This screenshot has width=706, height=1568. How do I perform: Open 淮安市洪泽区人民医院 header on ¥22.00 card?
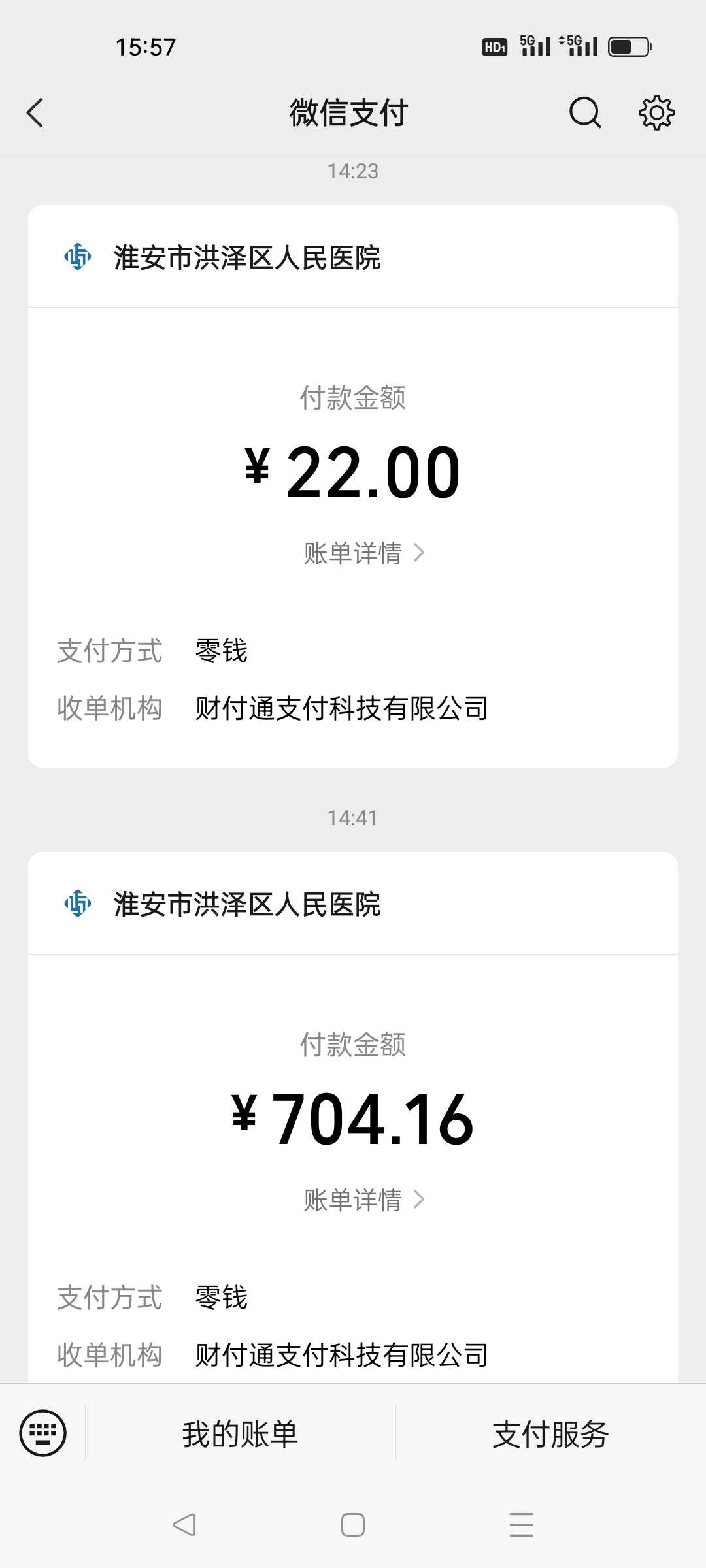(x=353, y=257)
